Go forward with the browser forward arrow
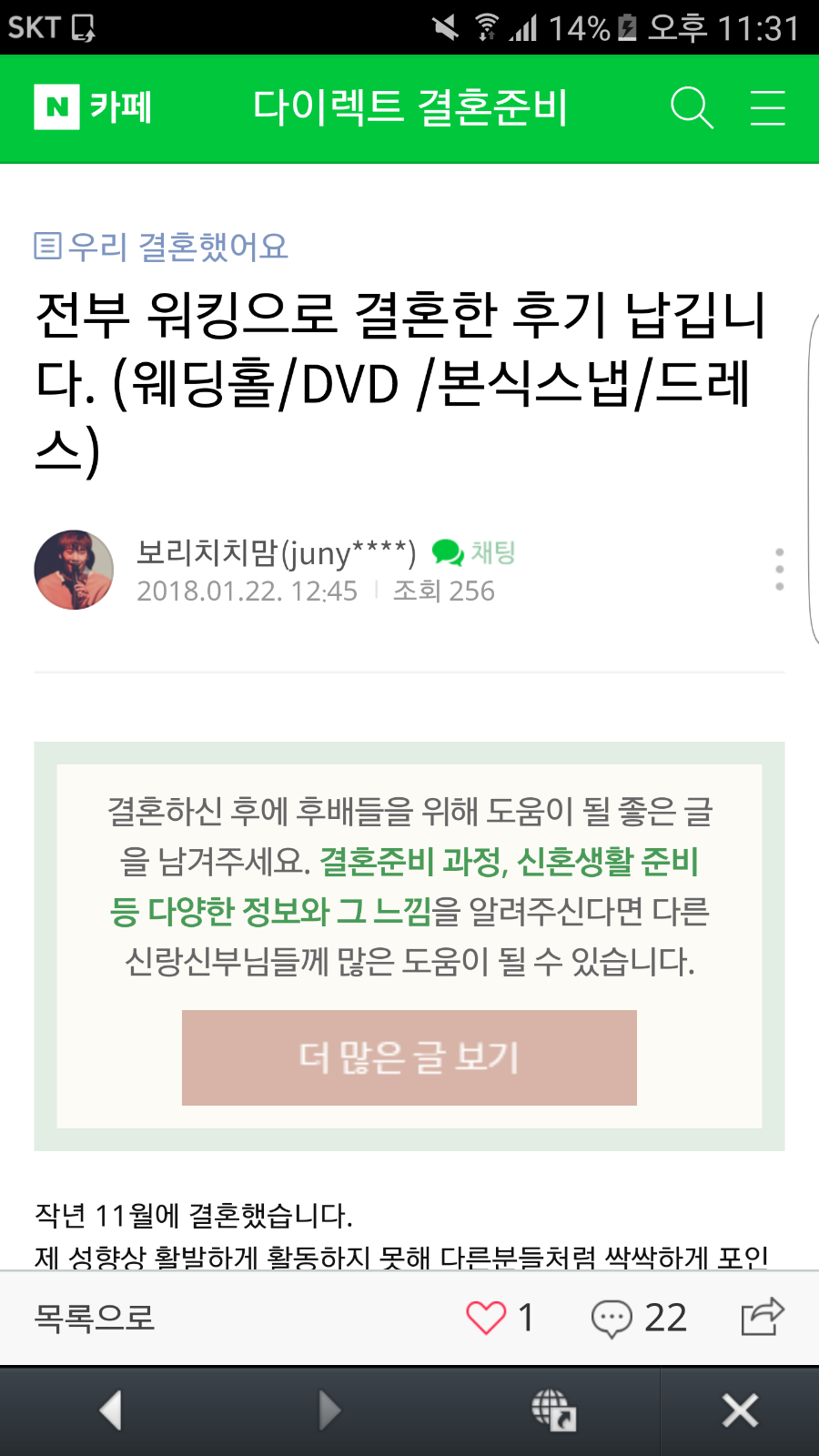 coord(329,1410)
